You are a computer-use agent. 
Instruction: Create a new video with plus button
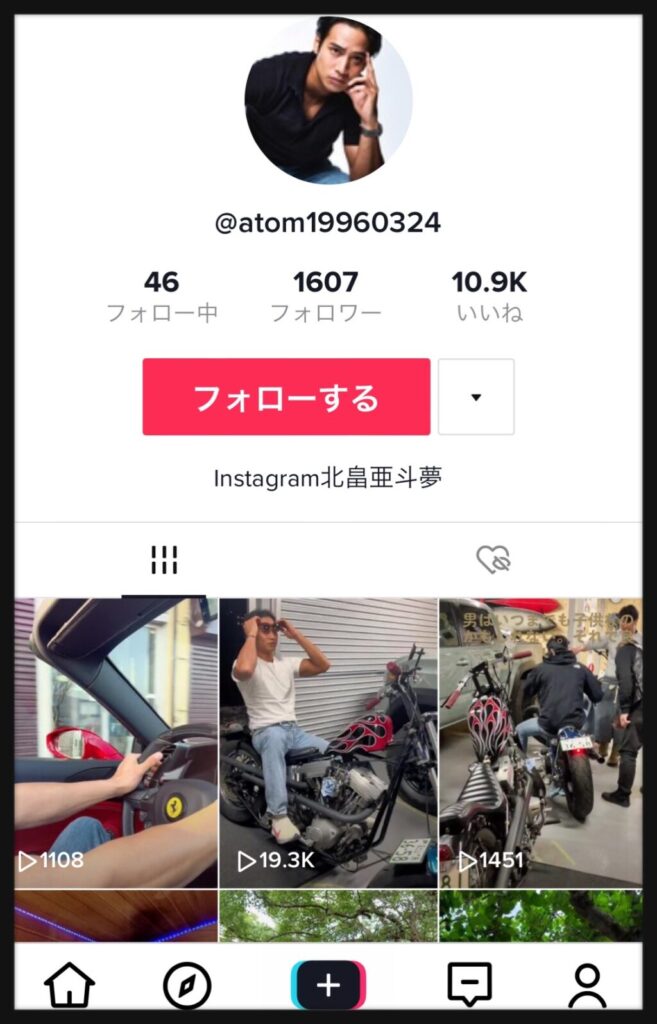(328, 986)
